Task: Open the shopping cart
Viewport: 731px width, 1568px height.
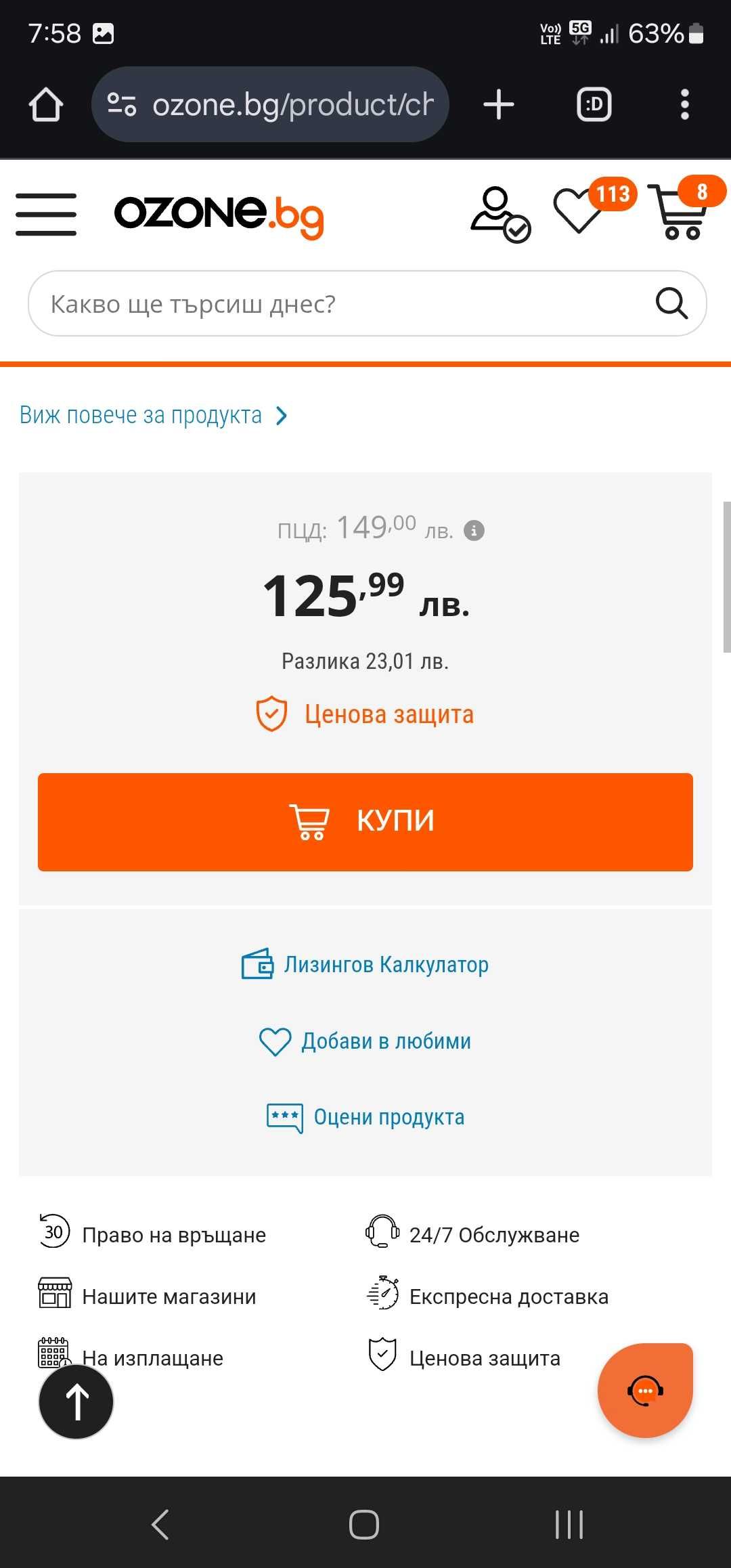Action: point(680,213)
